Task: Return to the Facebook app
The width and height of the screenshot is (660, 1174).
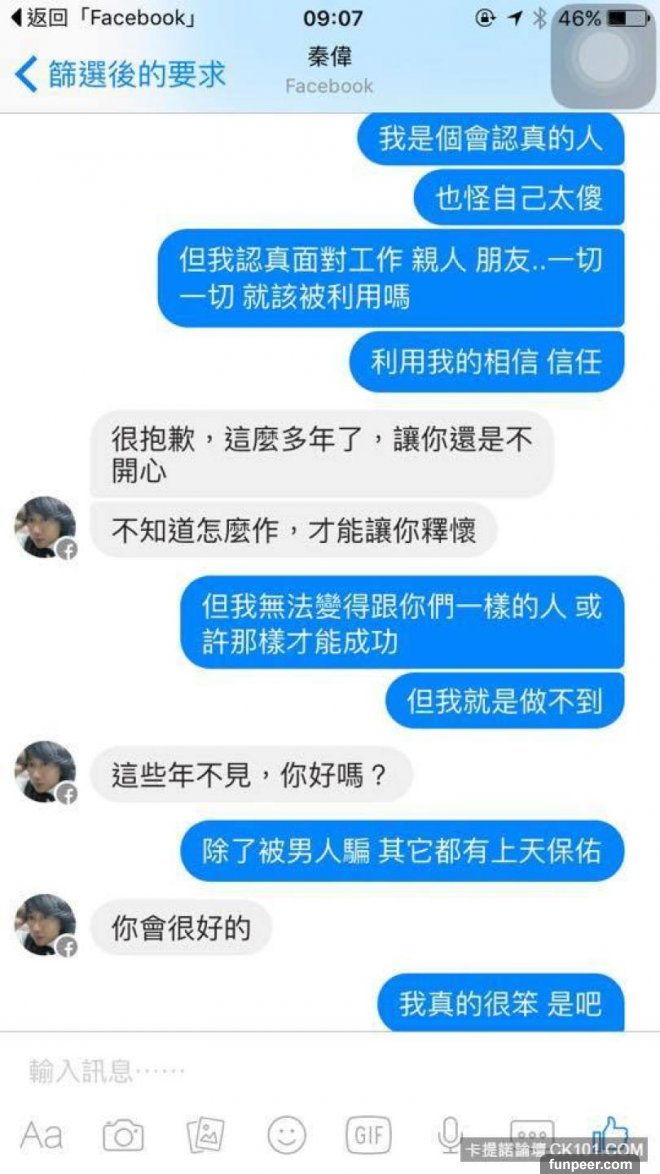Action: pyautogui.click(x=100, y=18)
